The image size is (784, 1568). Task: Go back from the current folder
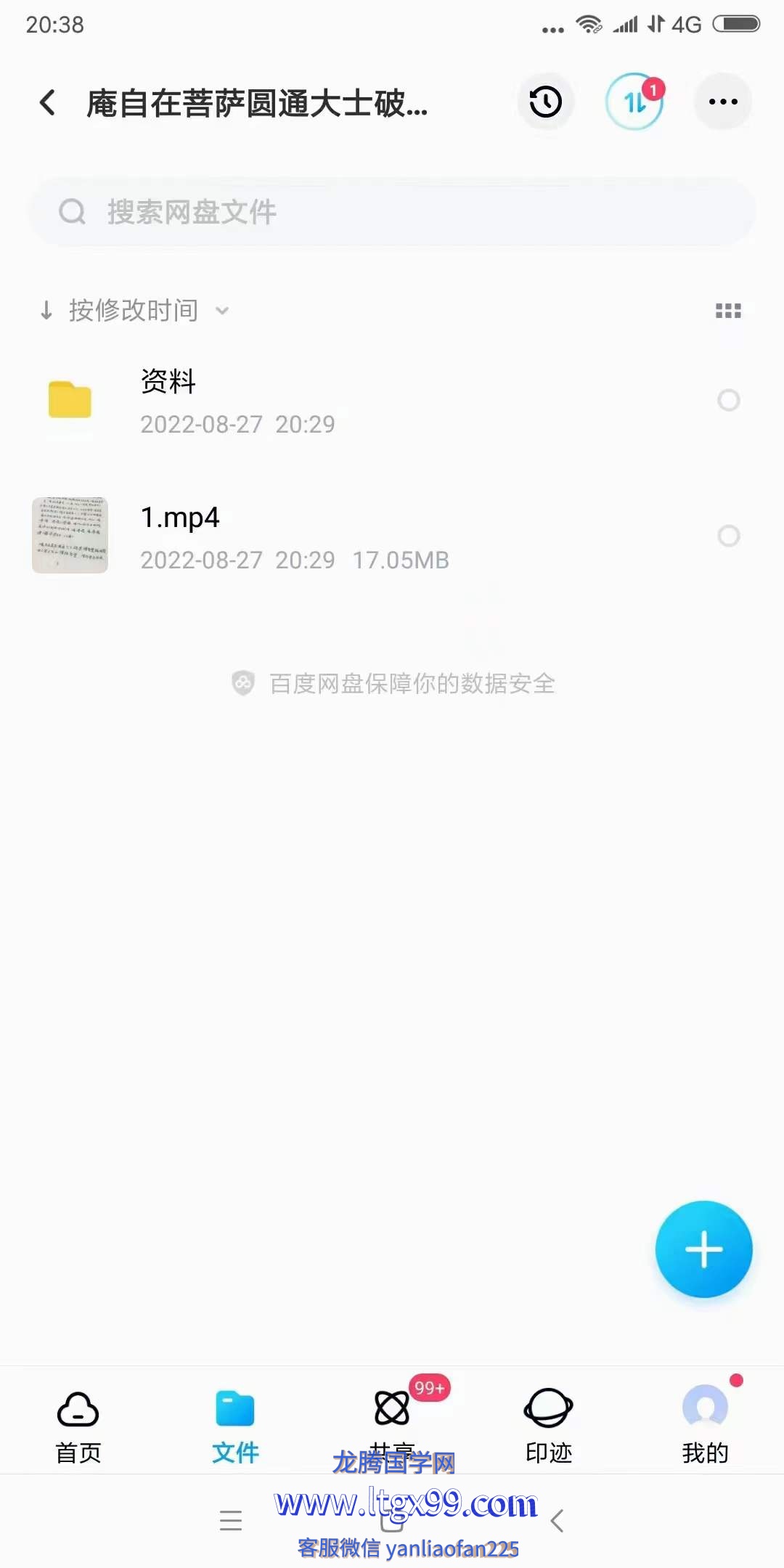tap(48, 102)
